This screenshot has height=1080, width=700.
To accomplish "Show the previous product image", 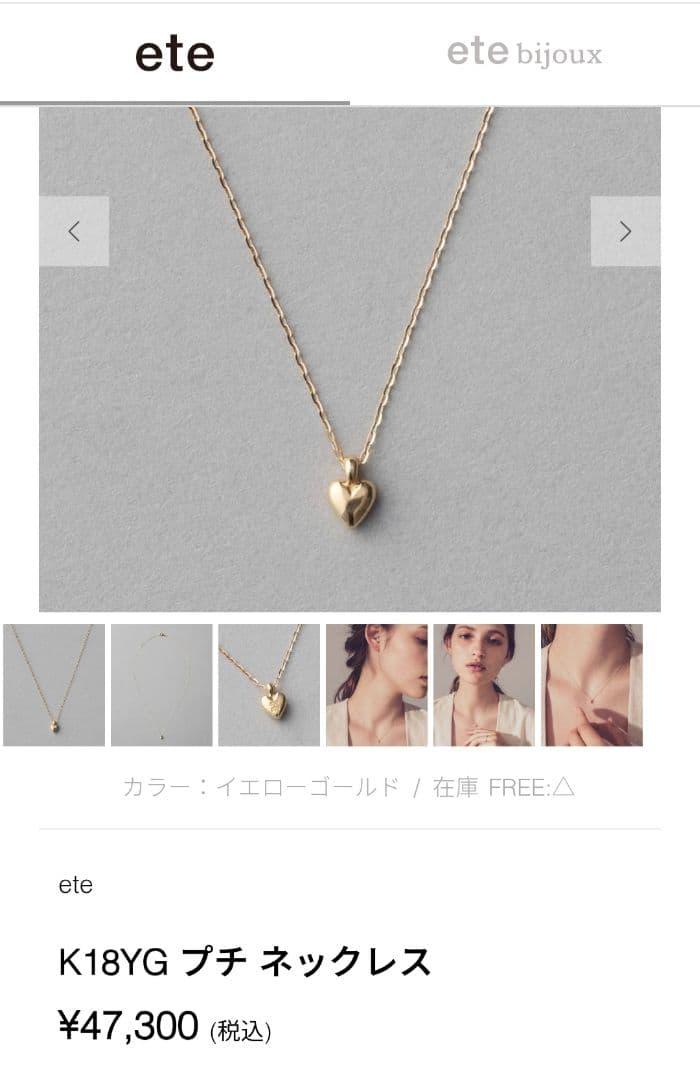I will tap(74, 232).
